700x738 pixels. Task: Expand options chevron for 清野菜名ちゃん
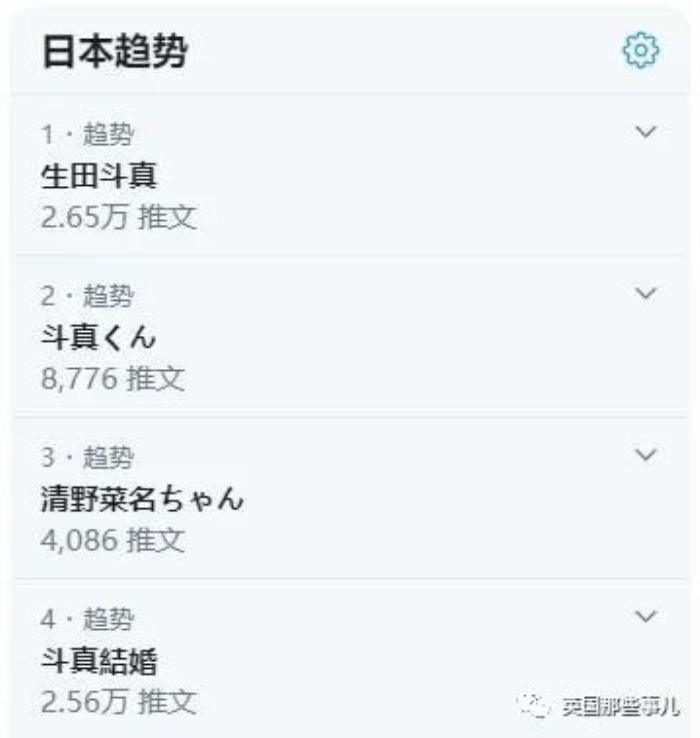point(646,455)
